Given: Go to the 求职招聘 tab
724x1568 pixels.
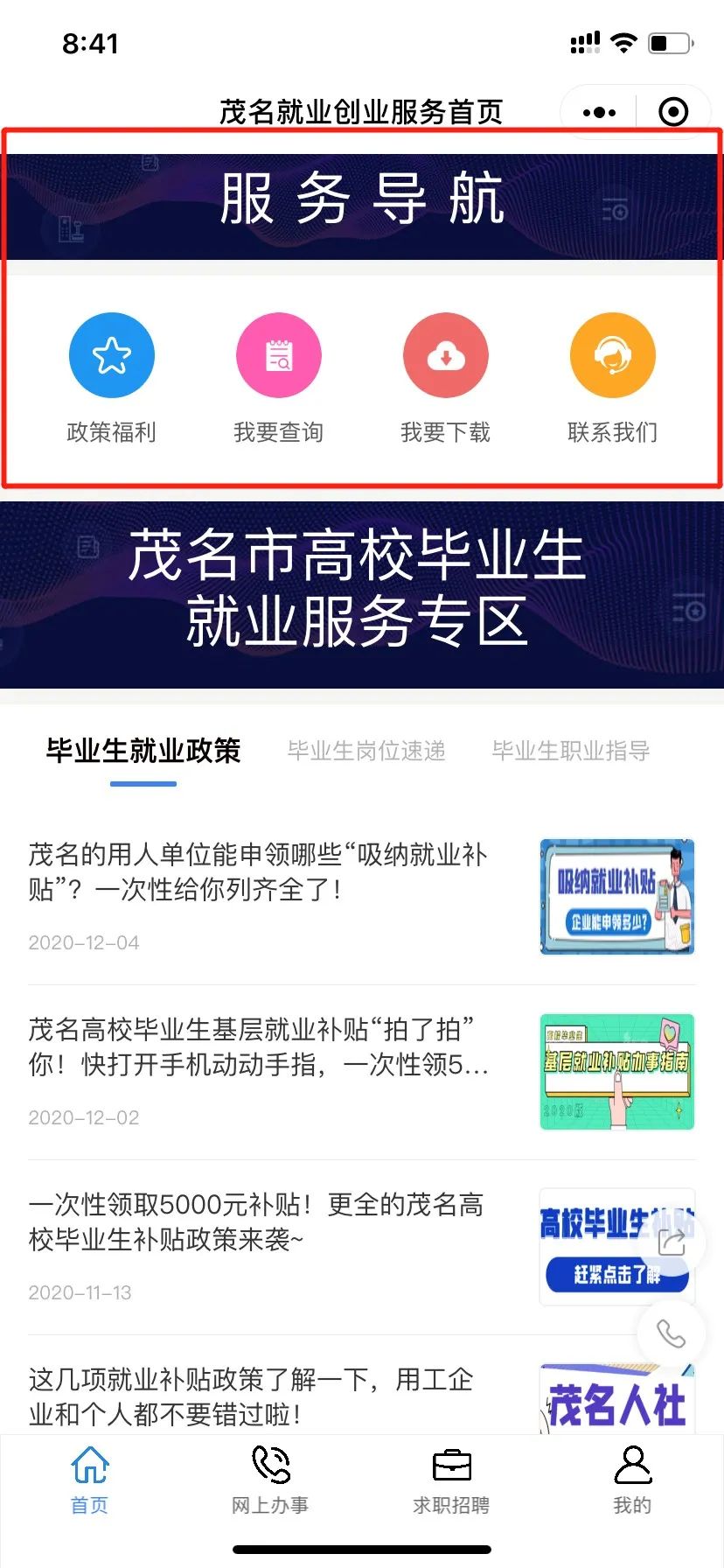Looking at the screenshot, I should (x=451, y=1480).
